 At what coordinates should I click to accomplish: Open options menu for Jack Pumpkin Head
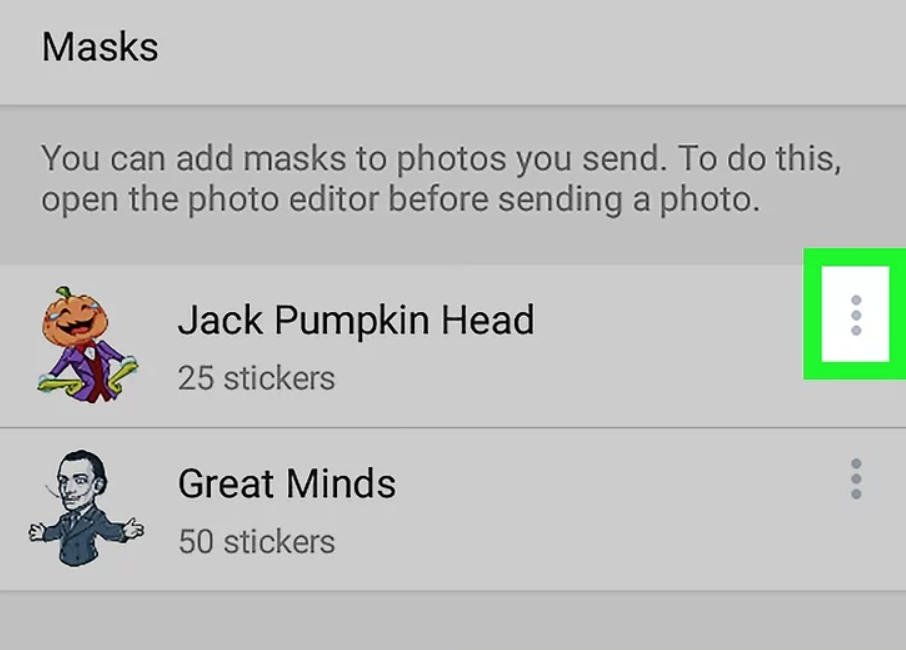tap(855, 315)
